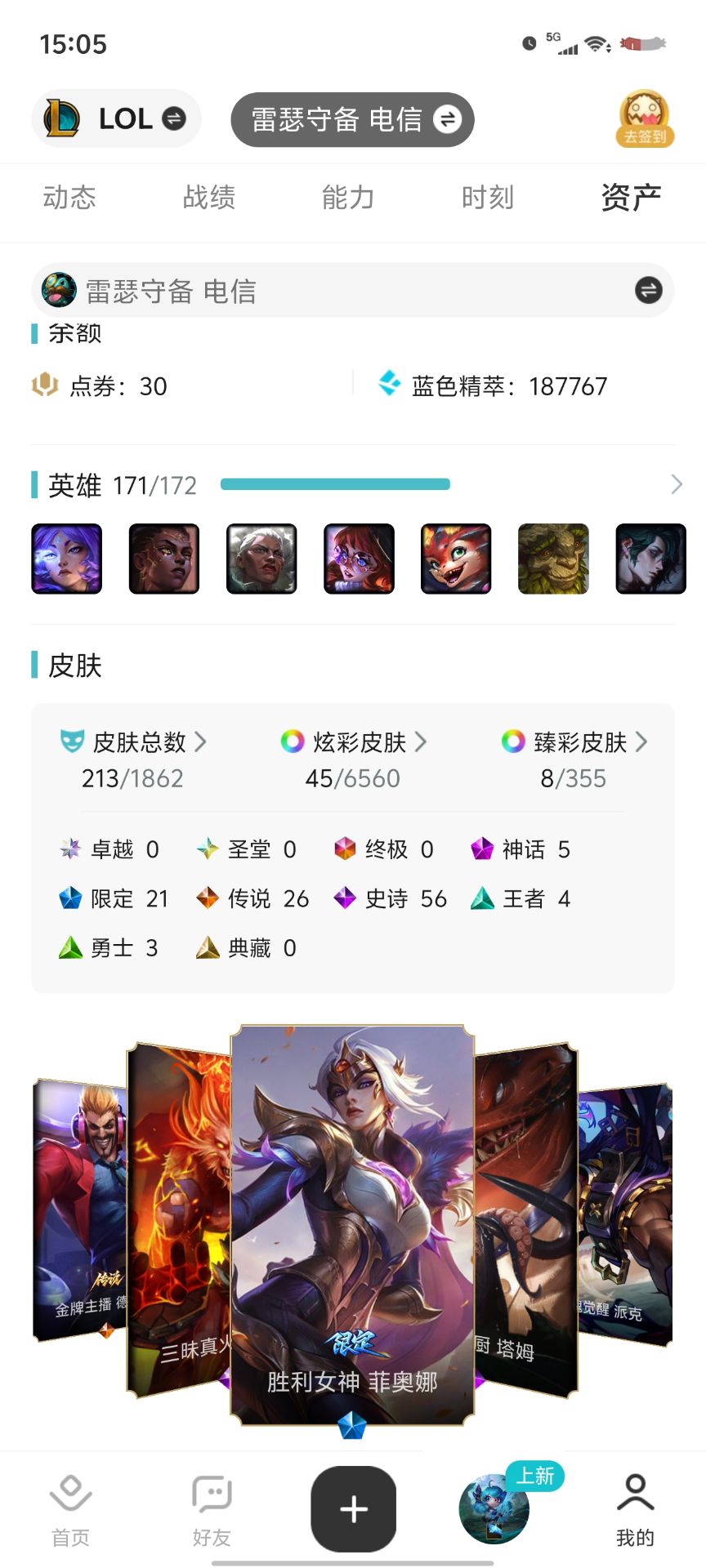Switch to the 战绩 tab

click(x=209, y=198)
